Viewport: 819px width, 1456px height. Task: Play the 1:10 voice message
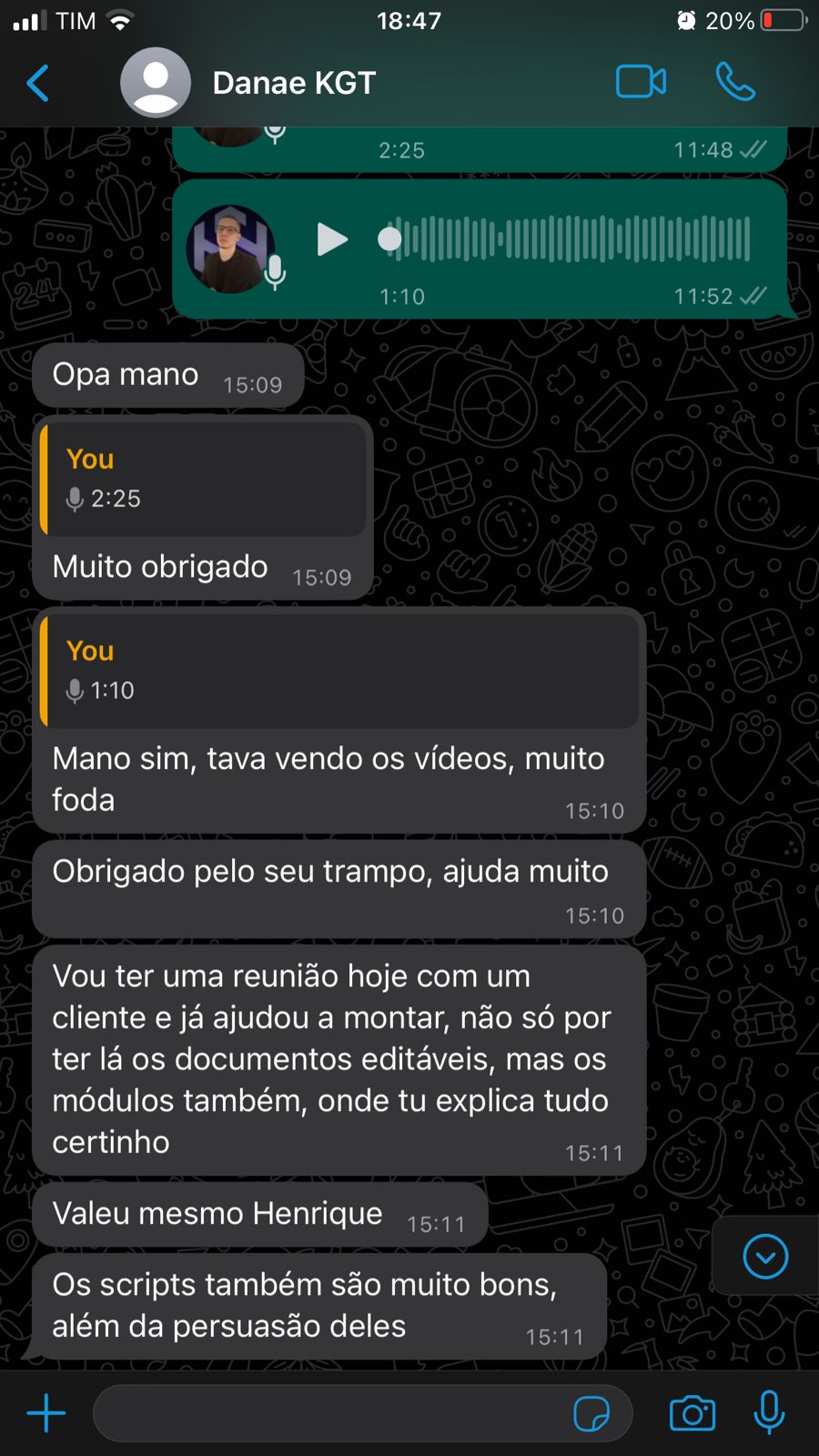(x=332, y=239)
